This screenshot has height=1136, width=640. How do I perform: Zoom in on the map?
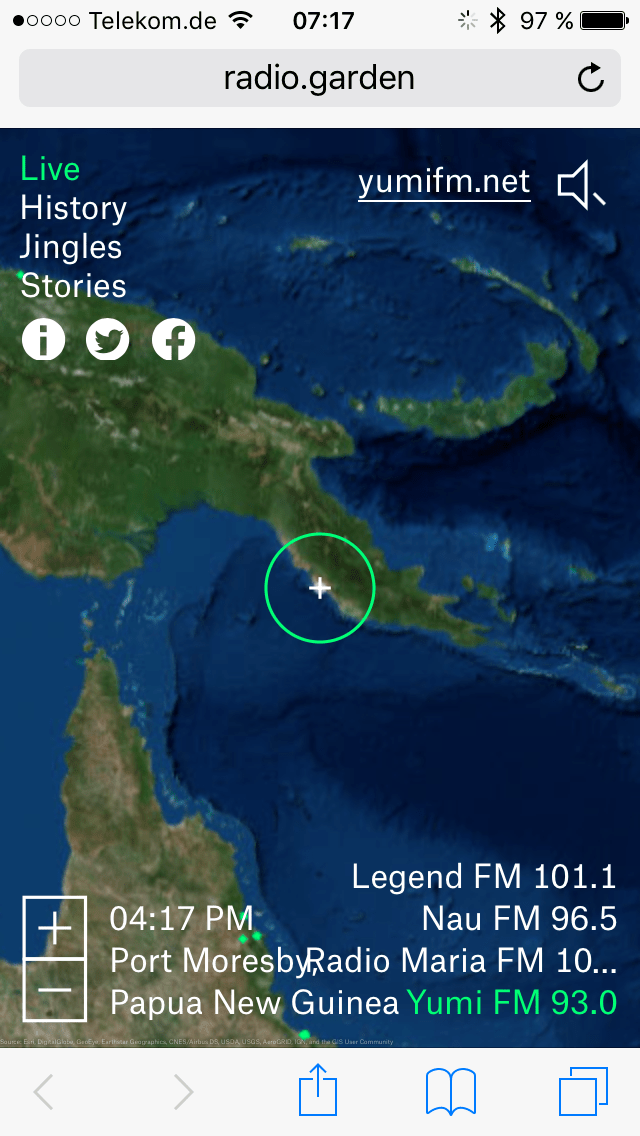[x=55, y=929]
